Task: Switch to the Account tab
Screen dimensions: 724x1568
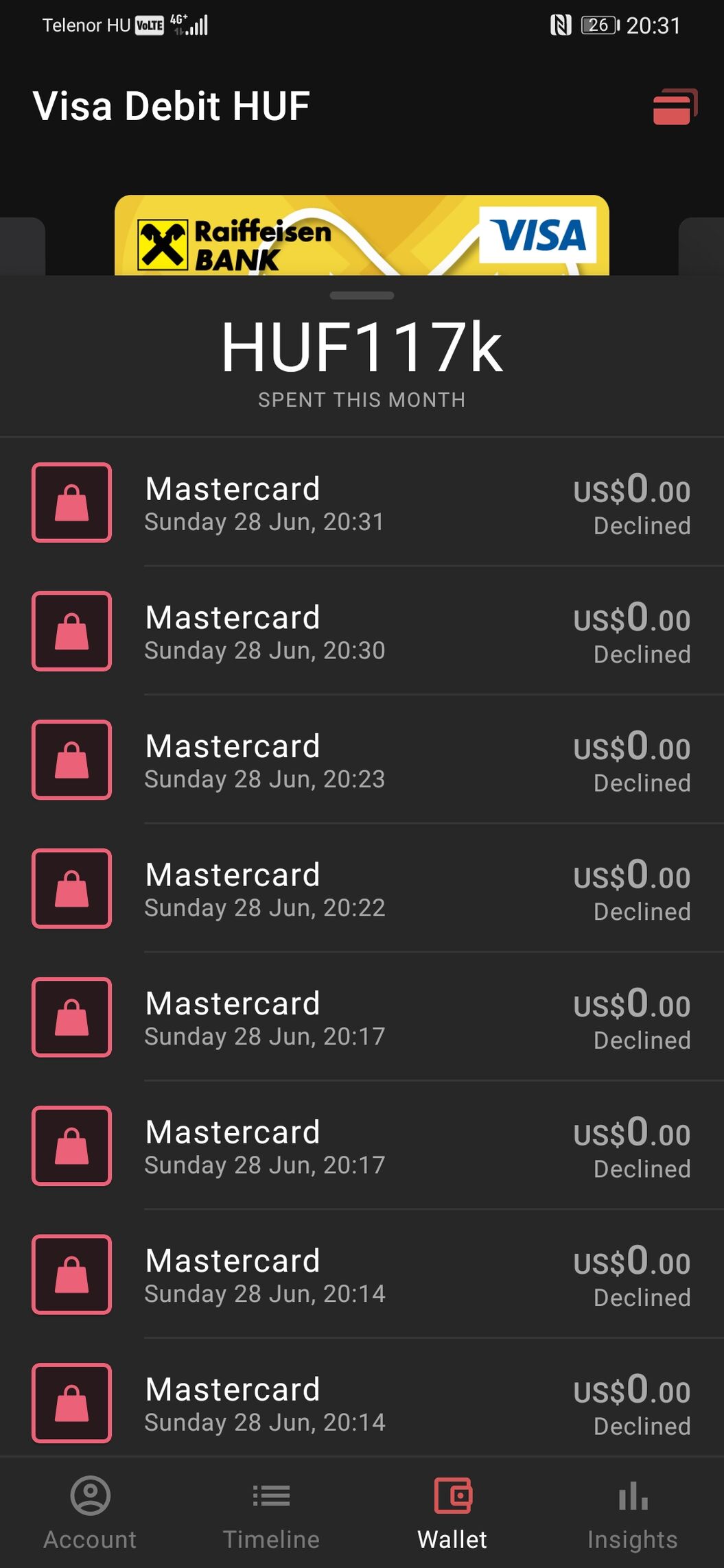Action: (90, 1513)
